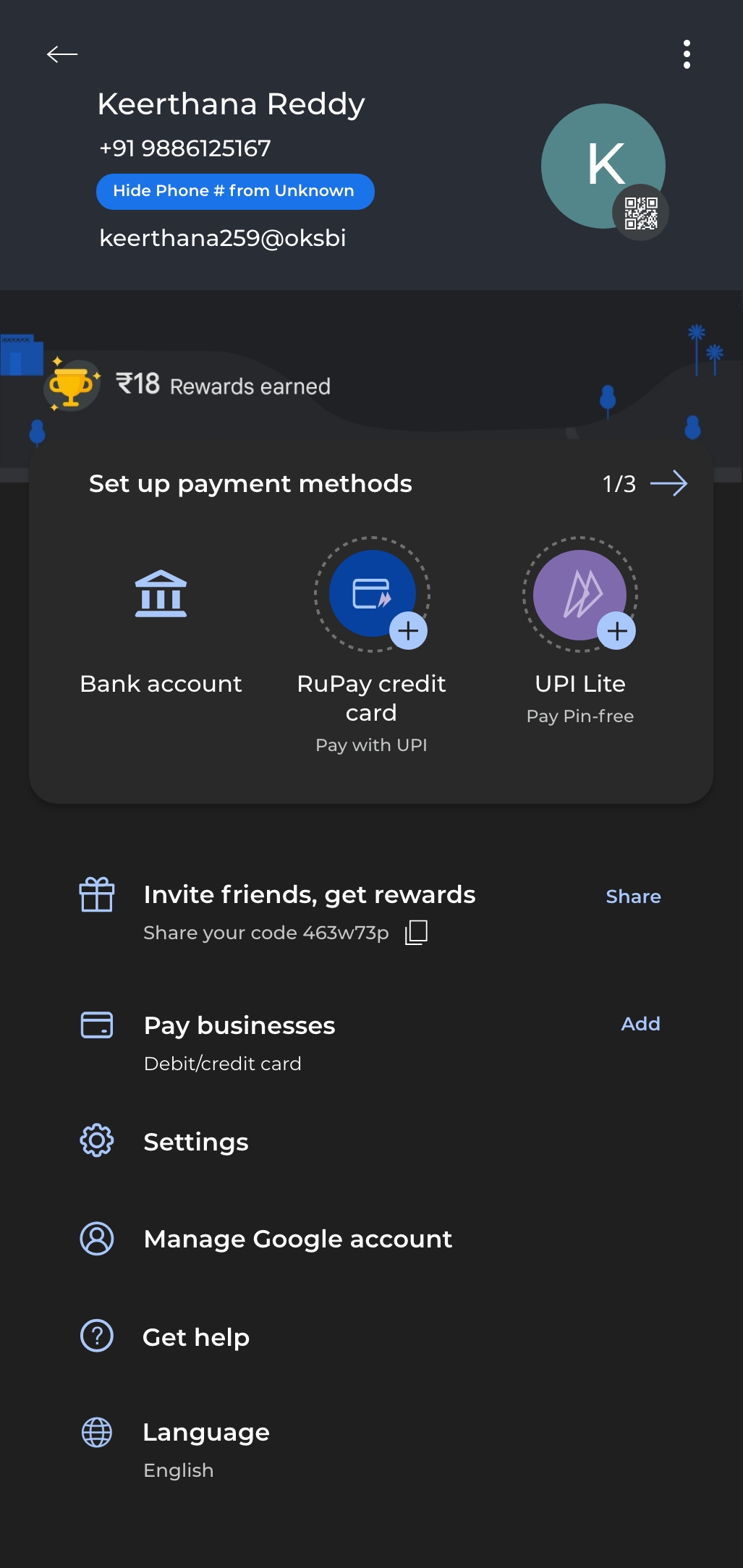Tap the plus badge on RuPay card
743x1568 pixels.
coord(409,630)
